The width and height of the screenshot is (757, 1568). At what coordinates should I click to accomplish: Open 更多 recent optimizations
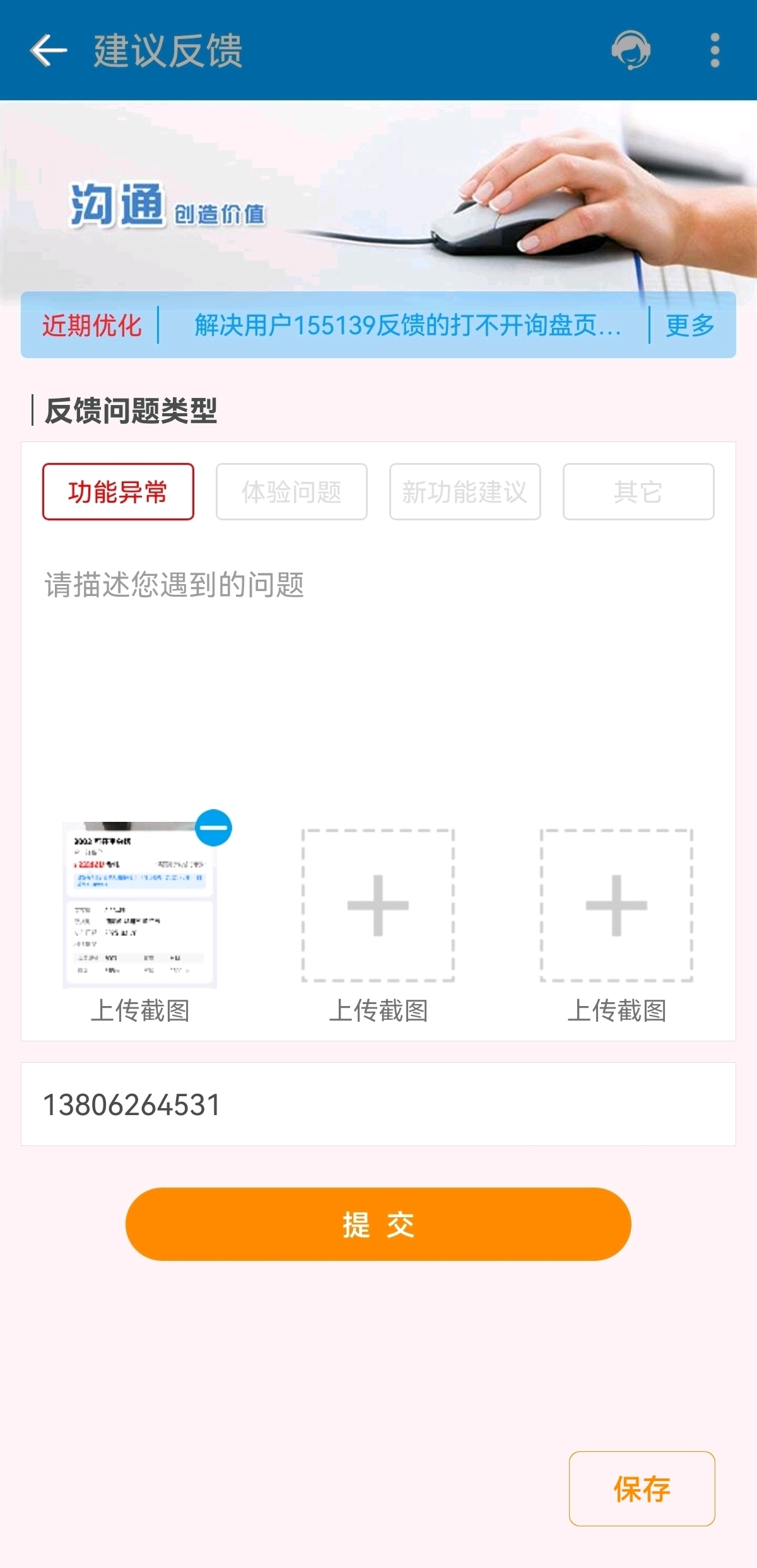(690, 325)
